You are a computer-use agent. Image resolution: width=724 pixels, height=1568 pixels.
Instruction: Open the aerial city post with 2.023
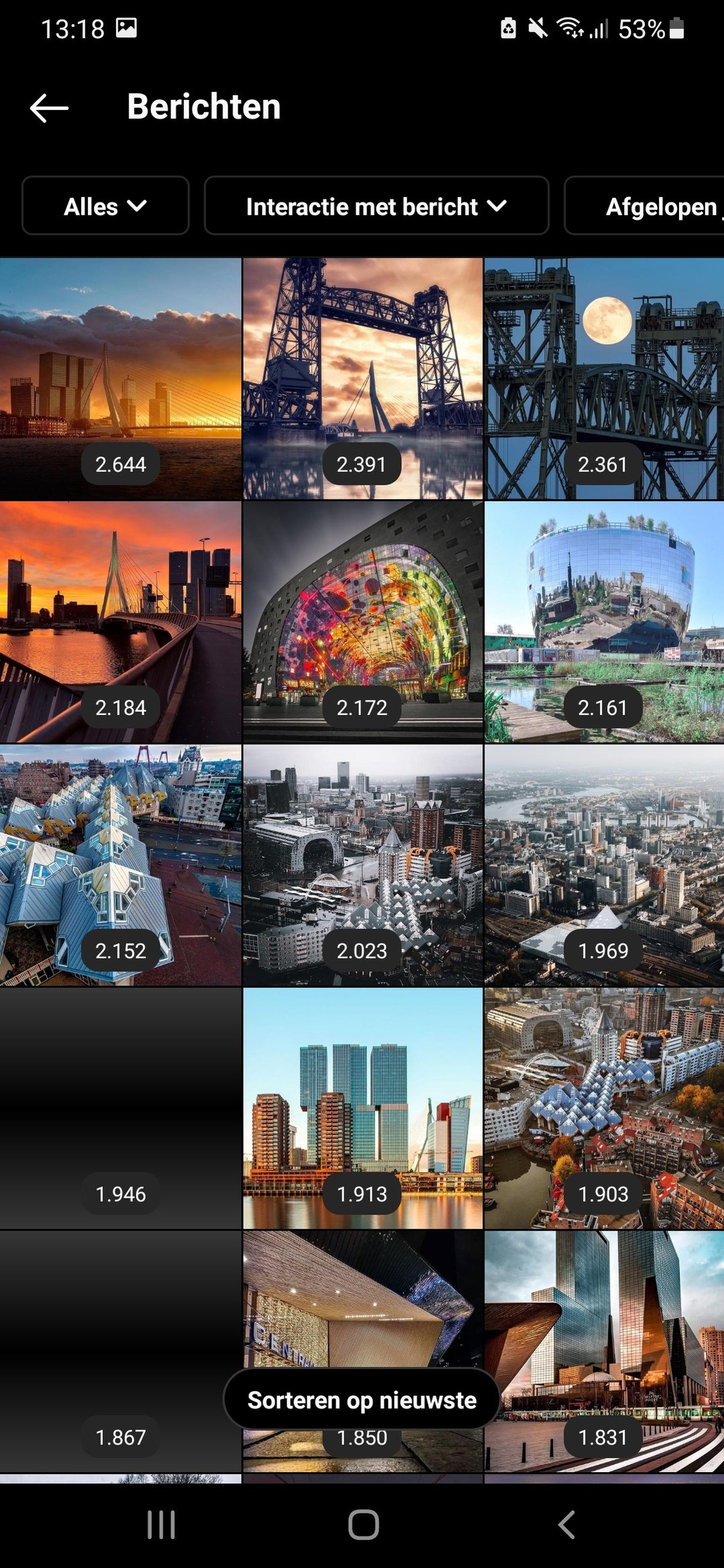pos(362,865)
